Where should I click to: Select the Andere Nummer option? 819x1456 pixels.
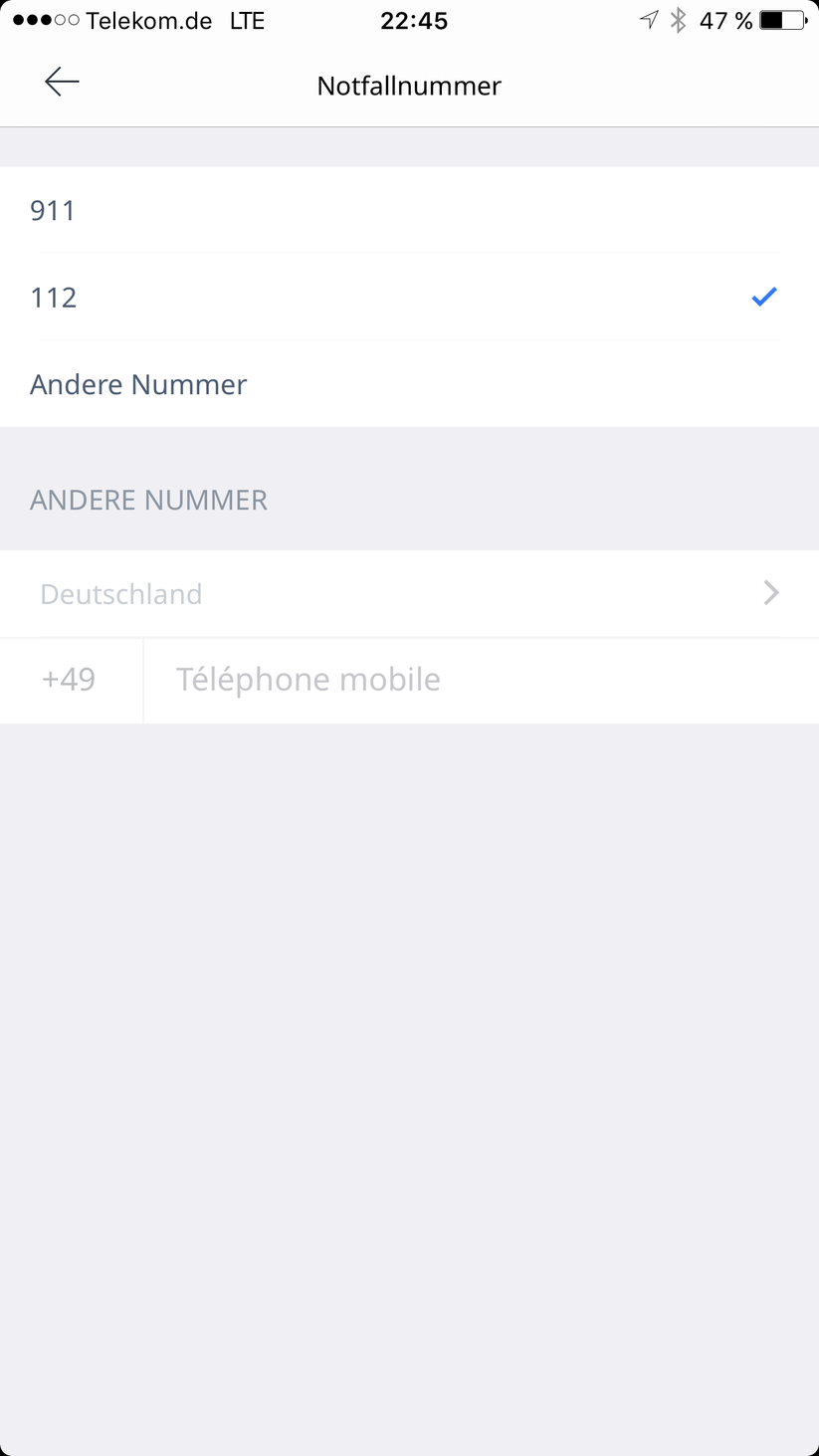click(x=408, y=384)
